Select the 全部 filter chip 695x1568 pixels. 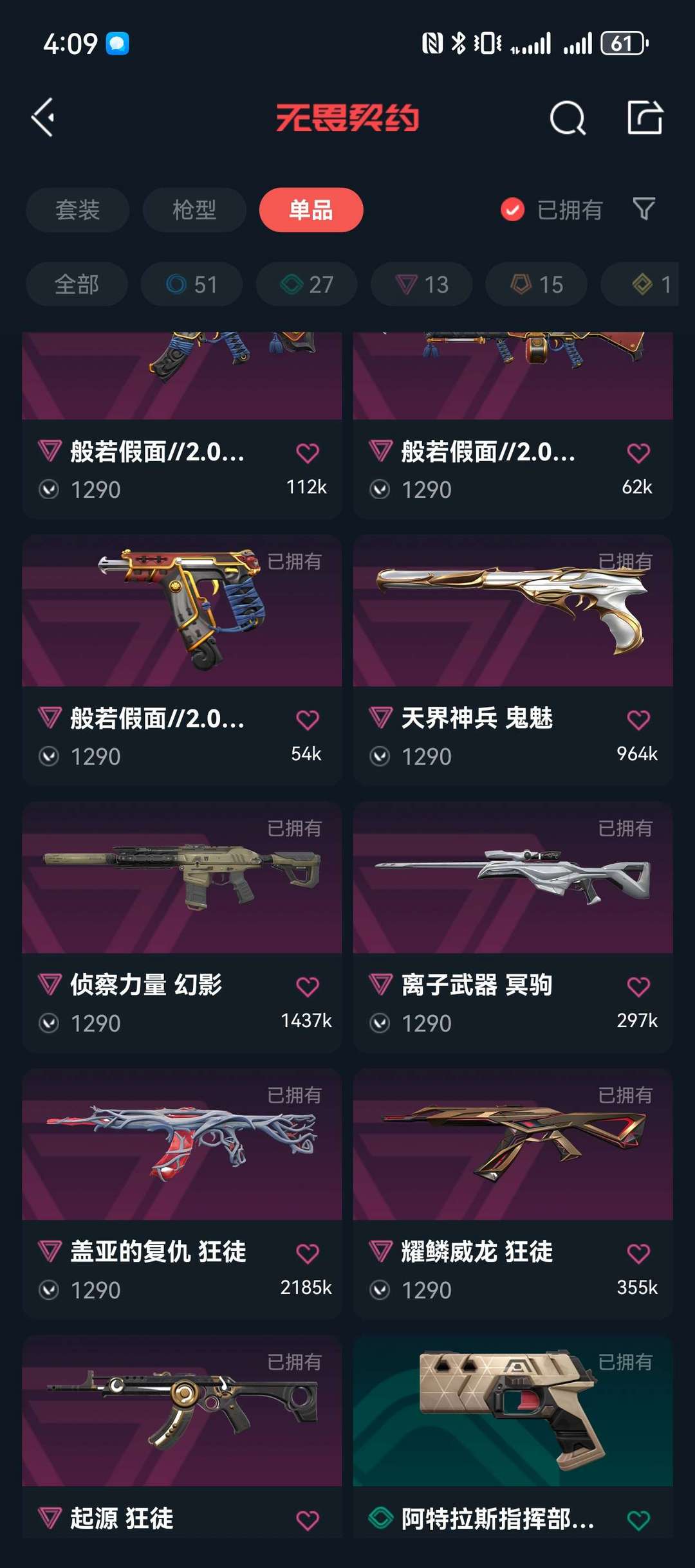point(77,284)
